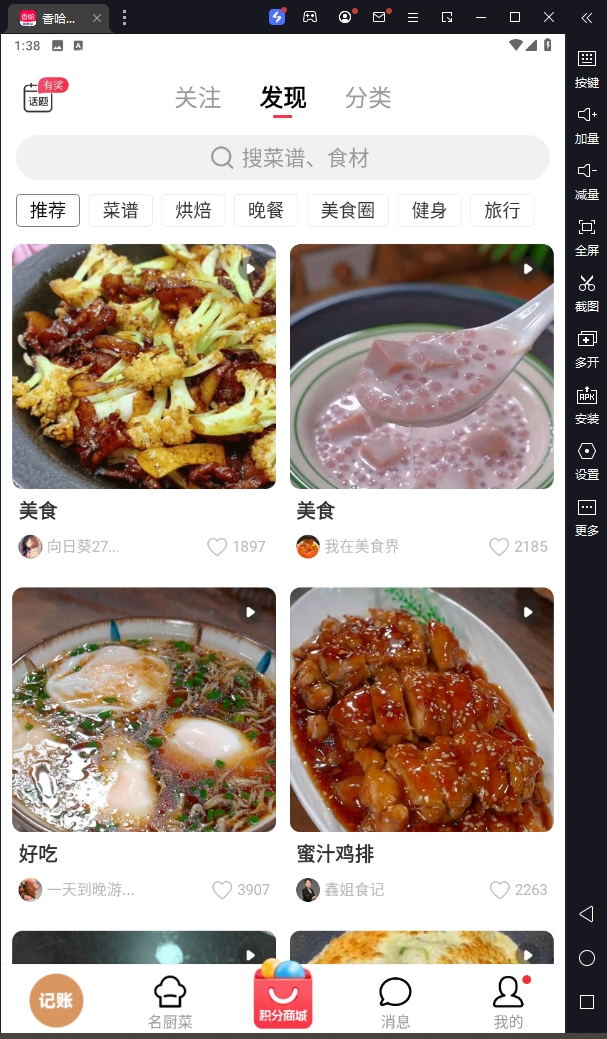Select the 美食圈 filter chip

[x=347, y=210]
